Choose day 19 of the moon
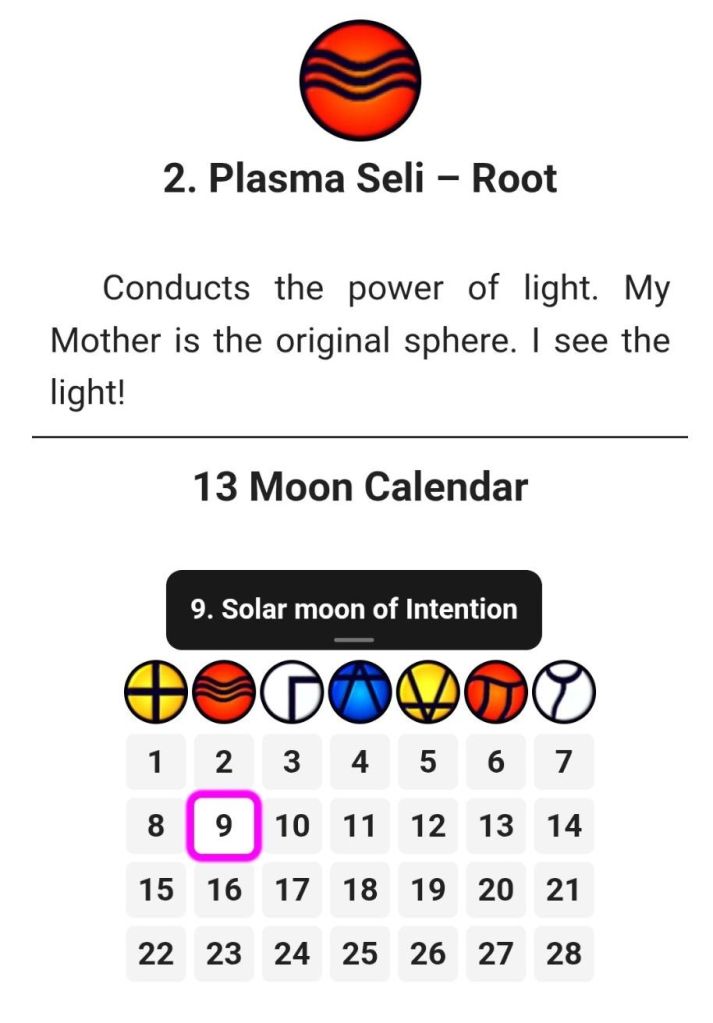 click(x=428, y=890)
